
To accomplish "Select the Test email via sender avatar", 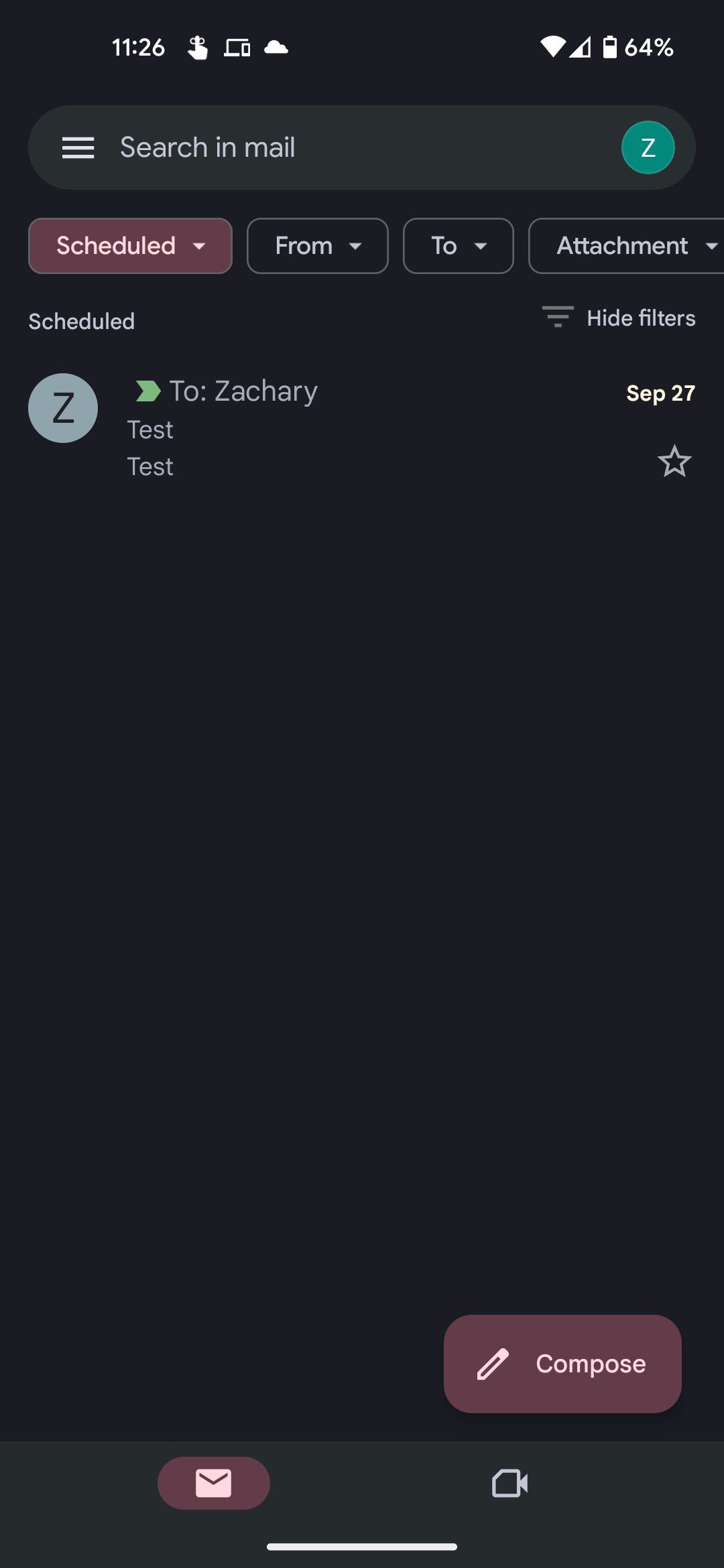I will [63, 408].
